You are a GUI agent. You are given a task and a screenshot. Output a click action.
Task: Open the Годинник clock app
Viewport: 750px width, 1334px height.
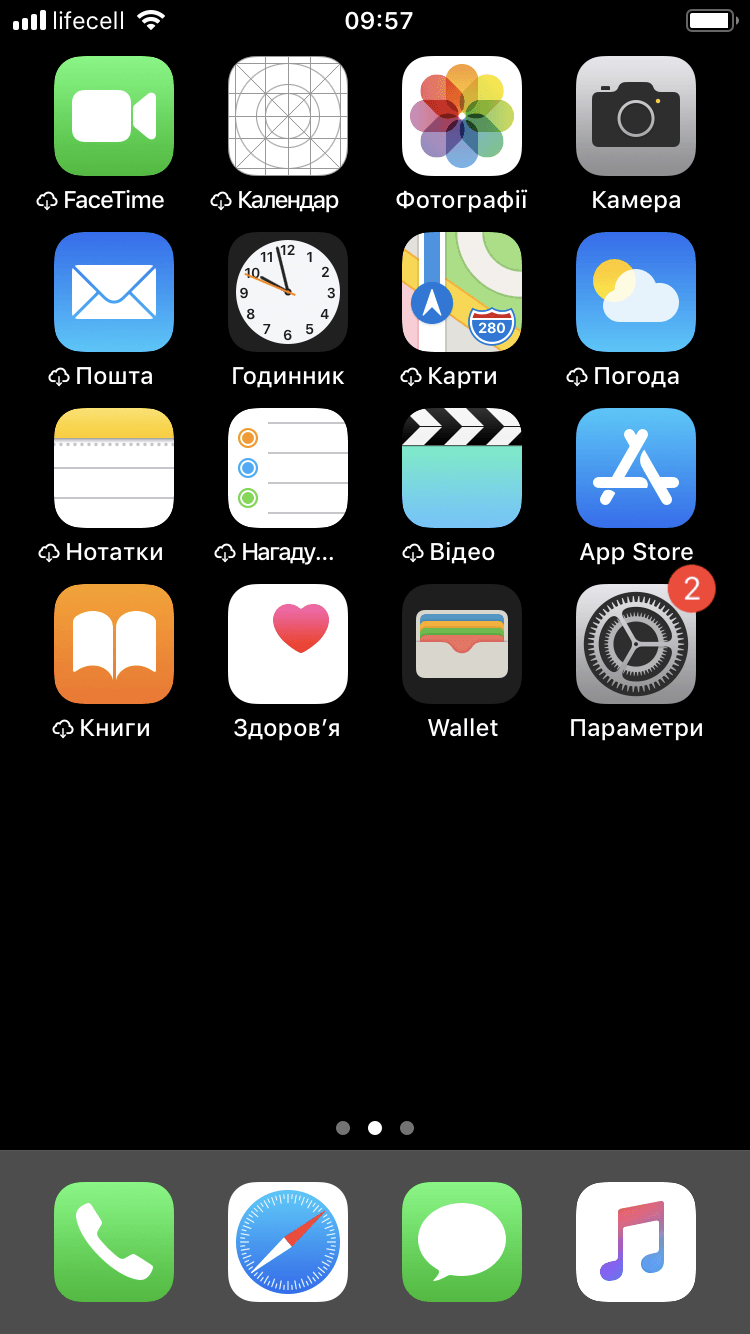288,292
